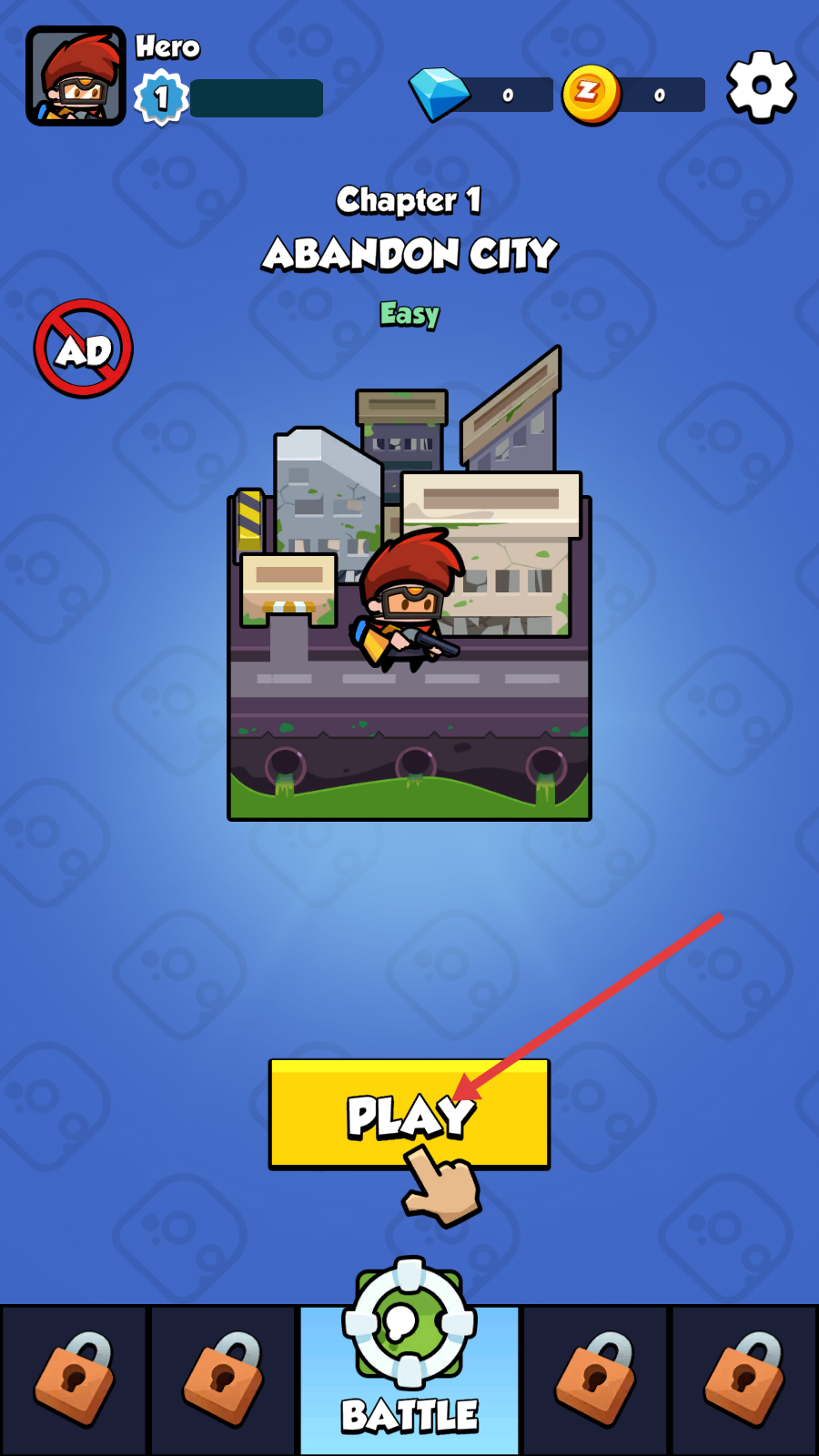Tap the remove ads icon
This screenshot has height=1456, width=819.
[84, 349]
